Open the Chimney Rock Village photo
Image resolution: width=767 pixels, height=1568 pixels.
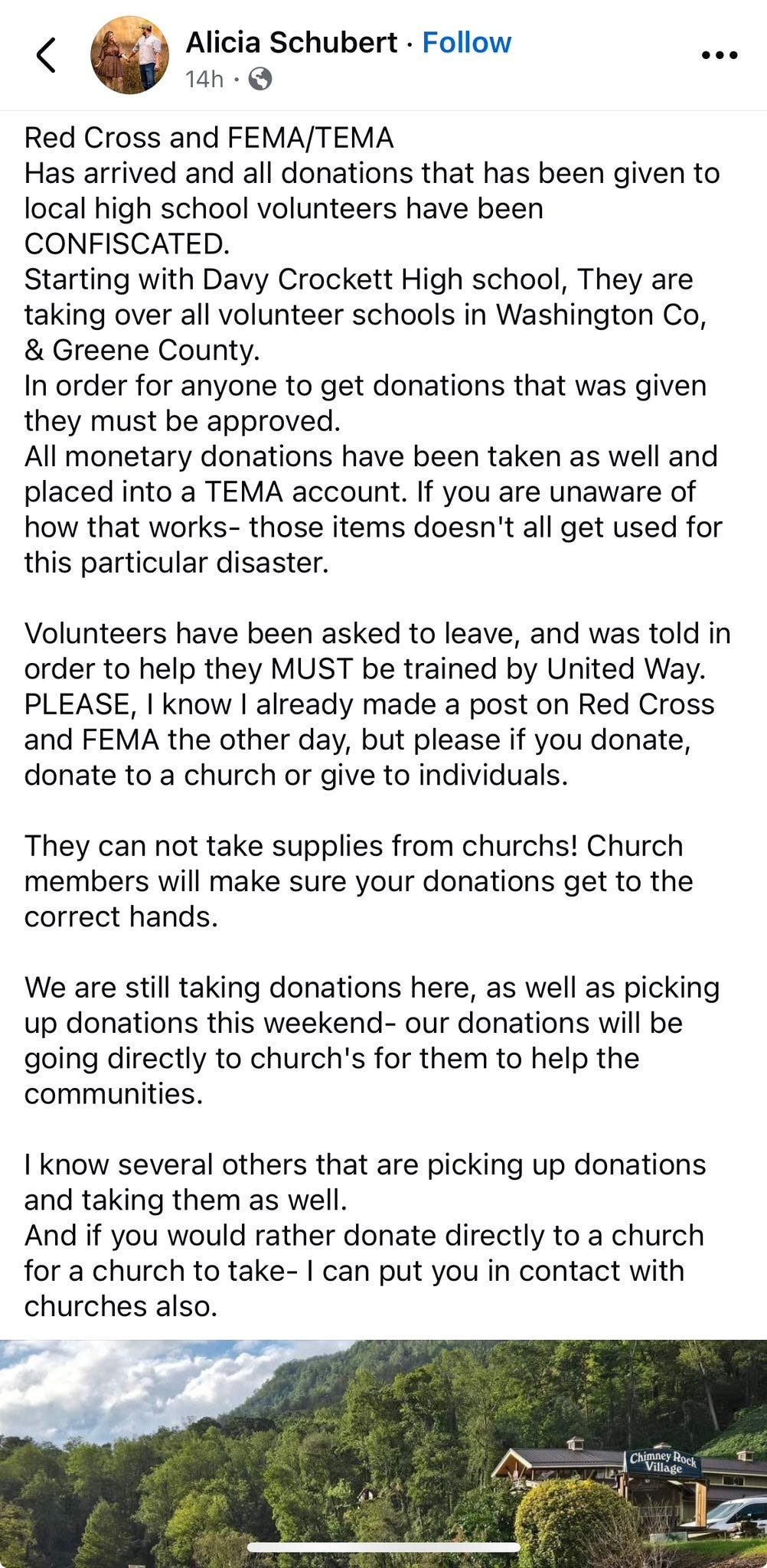pyautogui.click(x=383, y=1453)
